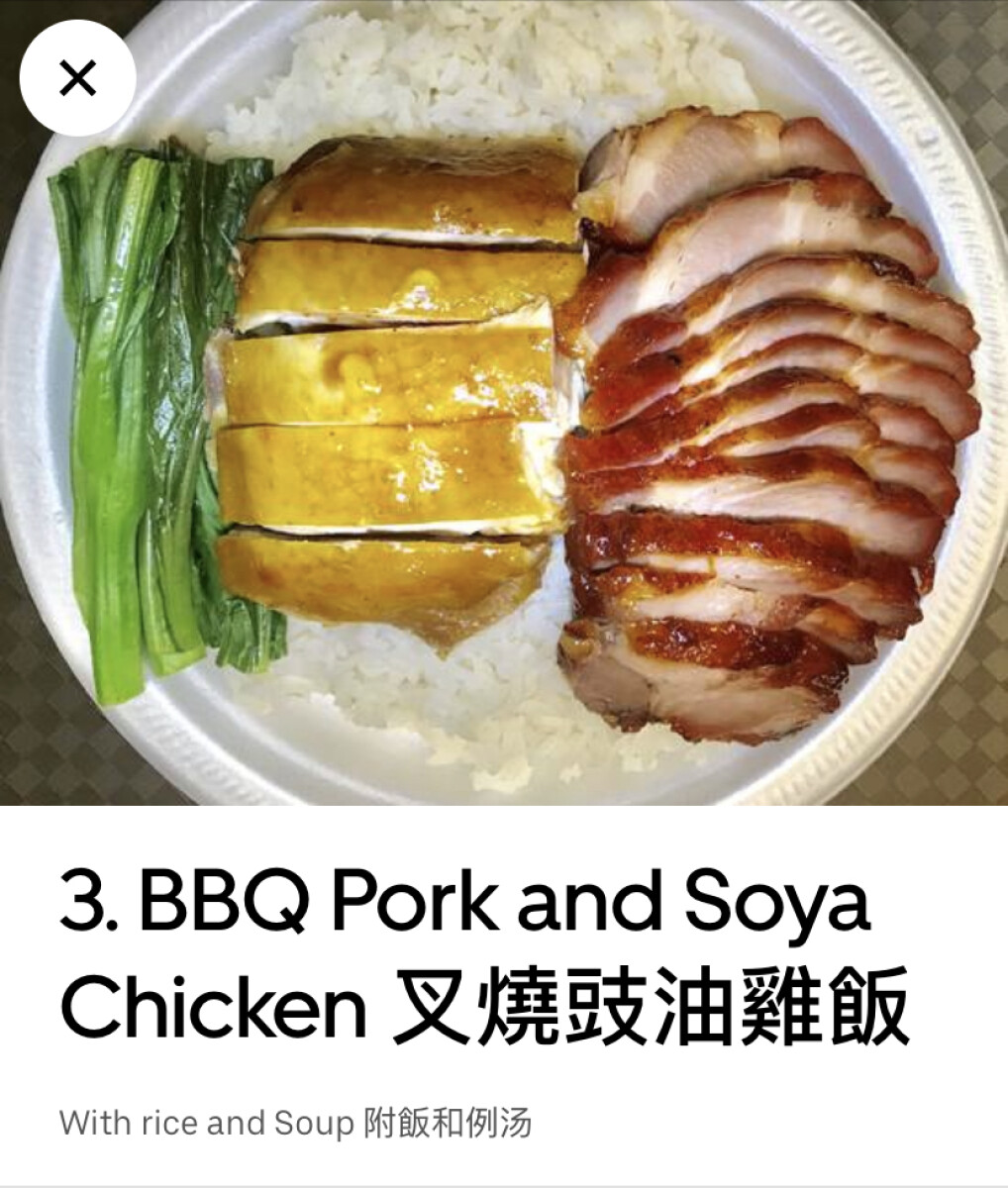Close the BBQ Pork and Soya Chicken item
The image size is (1008, 1188).
tap(77, 78)
